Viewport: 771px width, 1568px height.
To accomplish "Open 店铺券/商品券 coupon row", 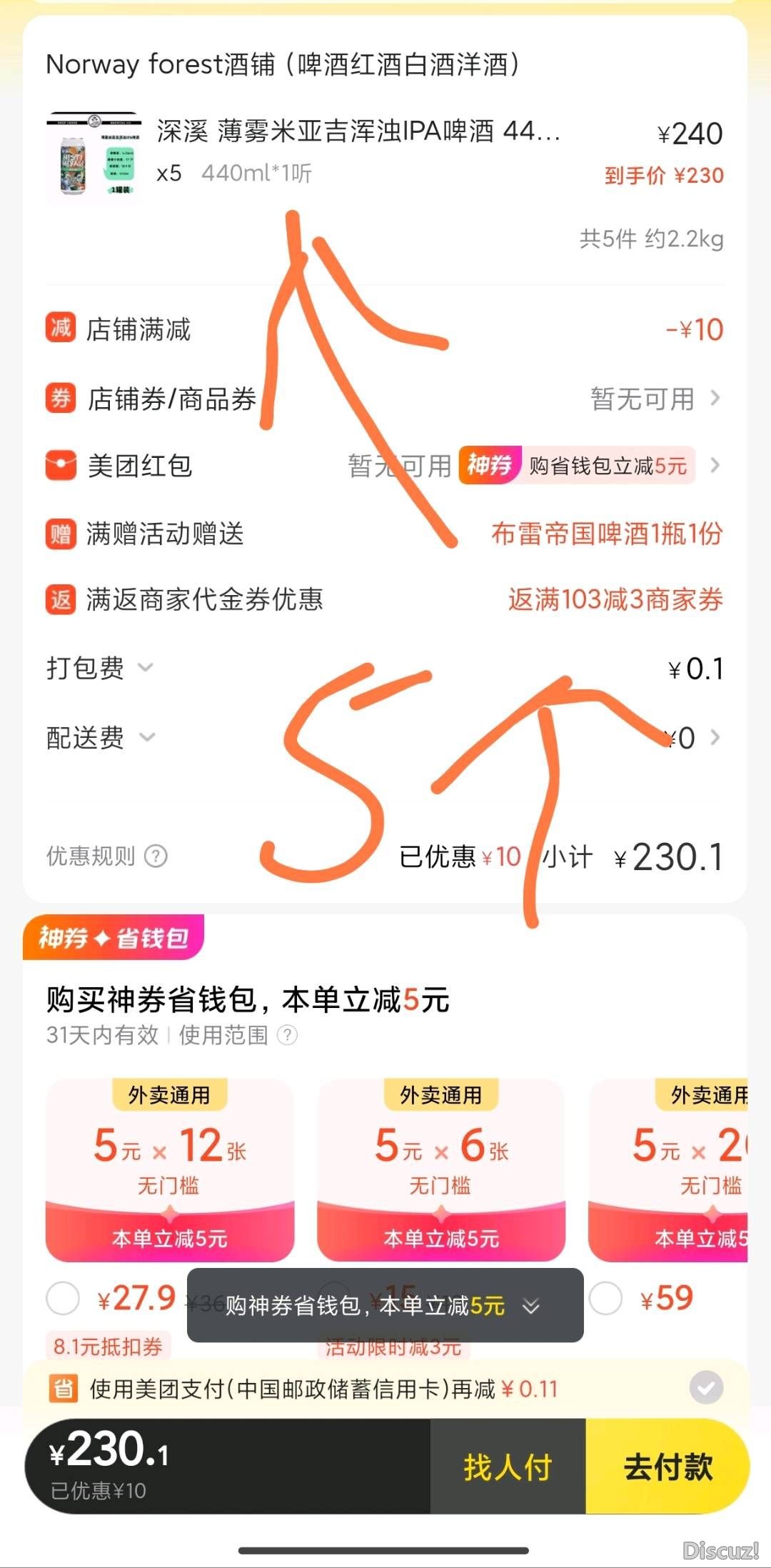I will 385,399.
